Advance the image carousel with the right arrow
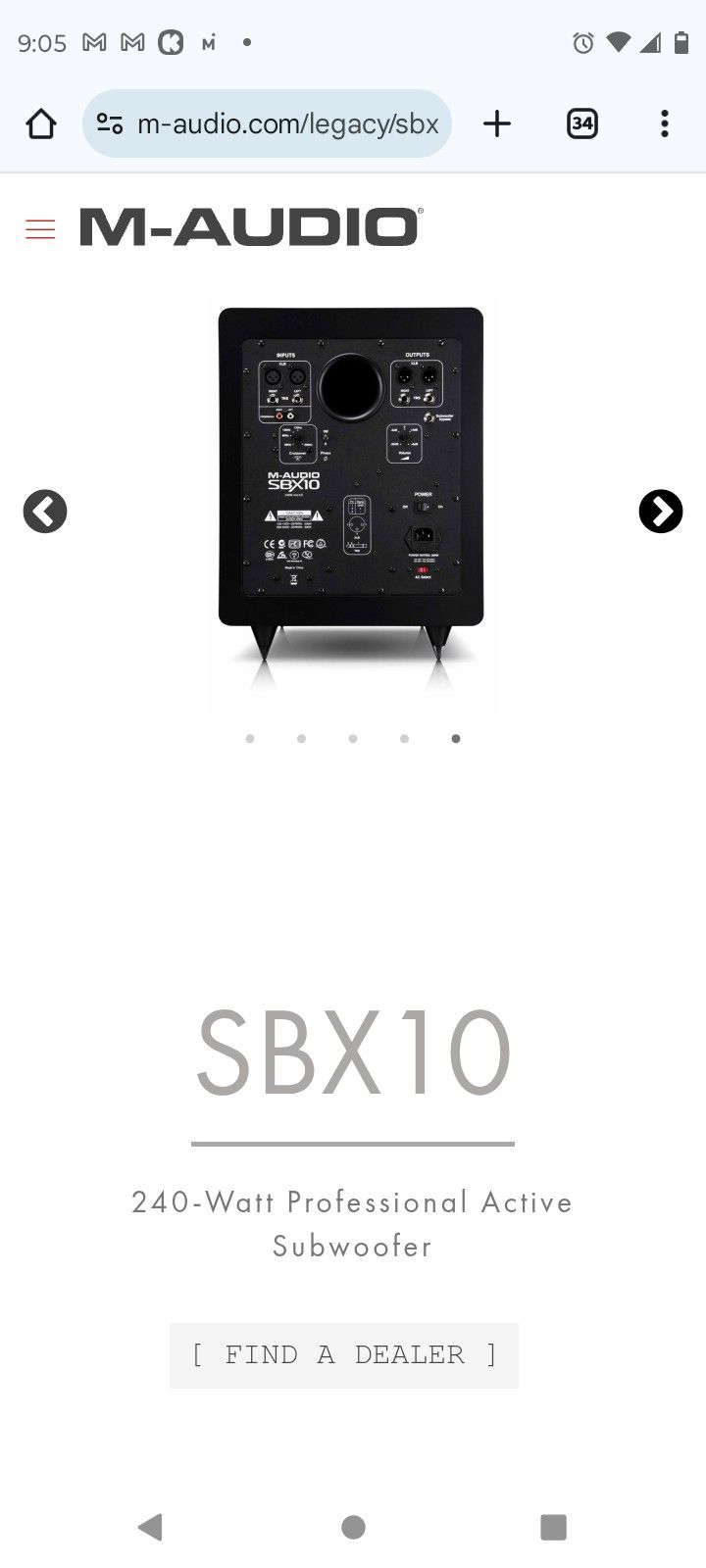The image size is (706, 1568). 661,511
